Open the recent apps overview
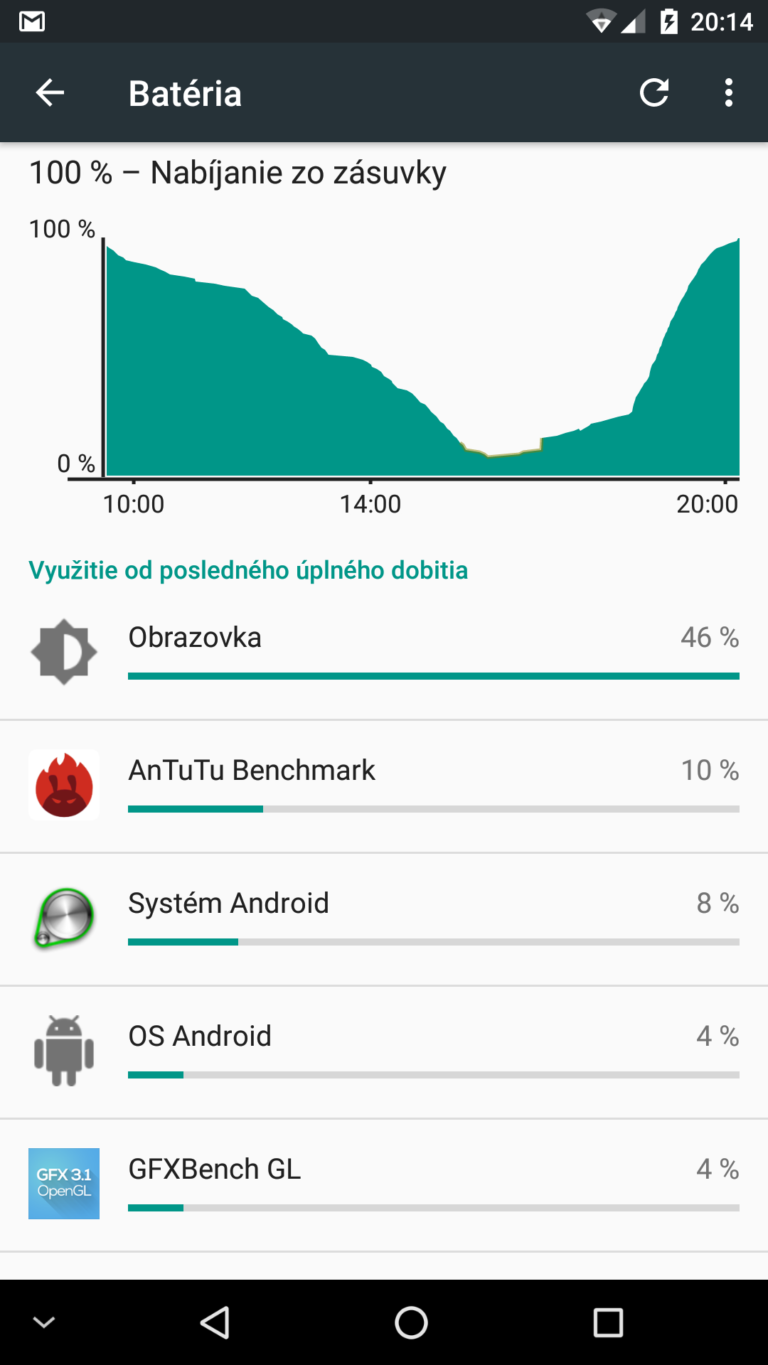The width and height of the screenshot is (768, 1365). [x=608, y=1322]
